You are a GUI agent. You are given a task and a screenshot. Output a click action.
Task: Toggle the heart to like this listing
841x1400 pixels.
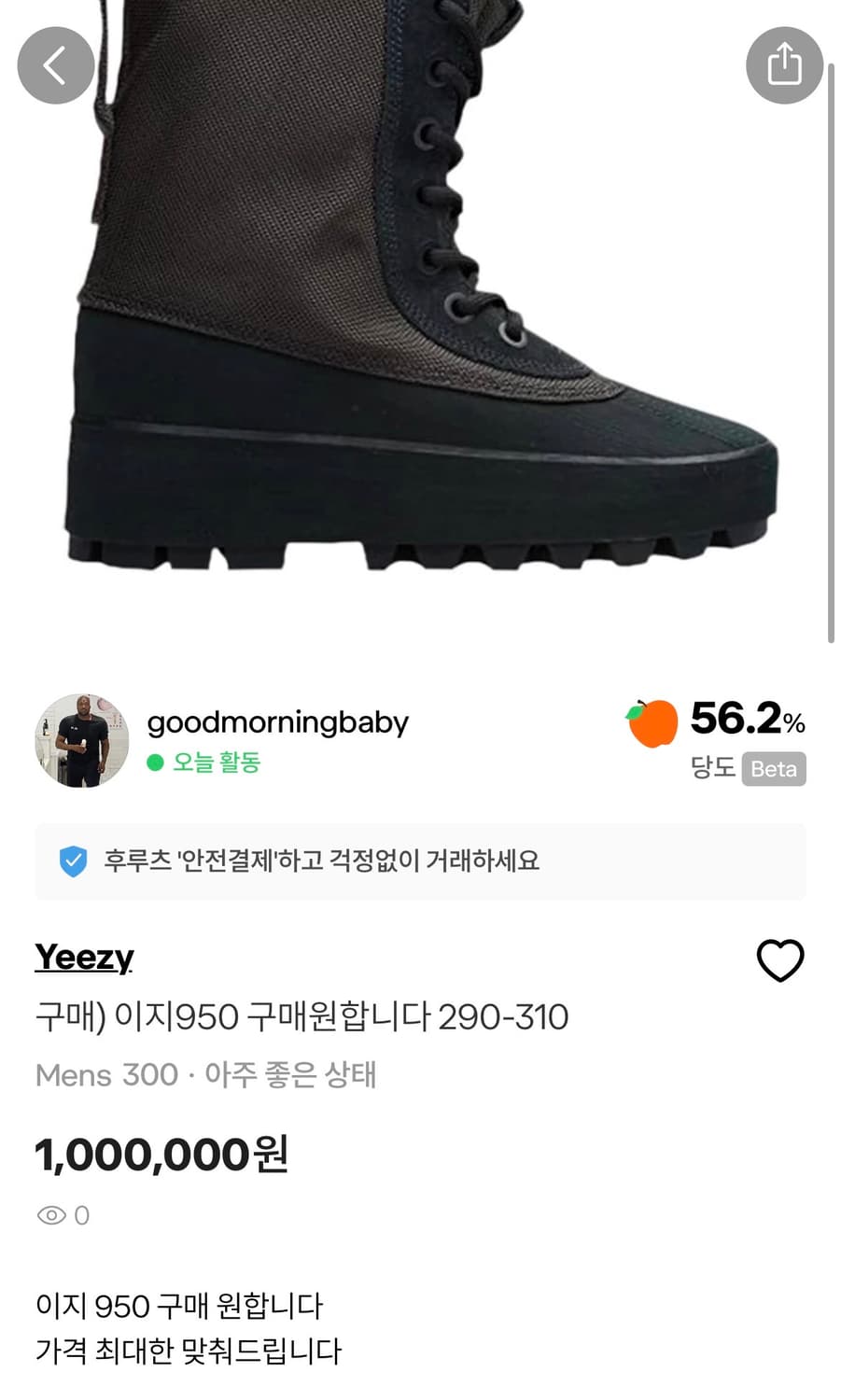(783, 959)
